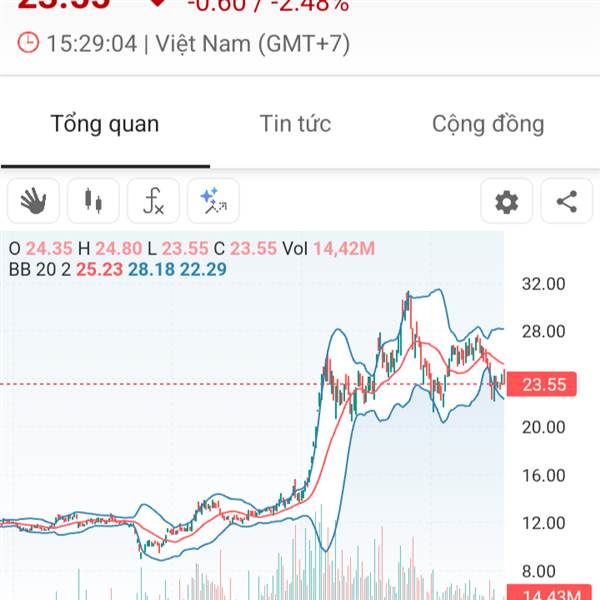Screen dimensions: 600x600
Task: Share this stock chart
Action: (567, 202)
